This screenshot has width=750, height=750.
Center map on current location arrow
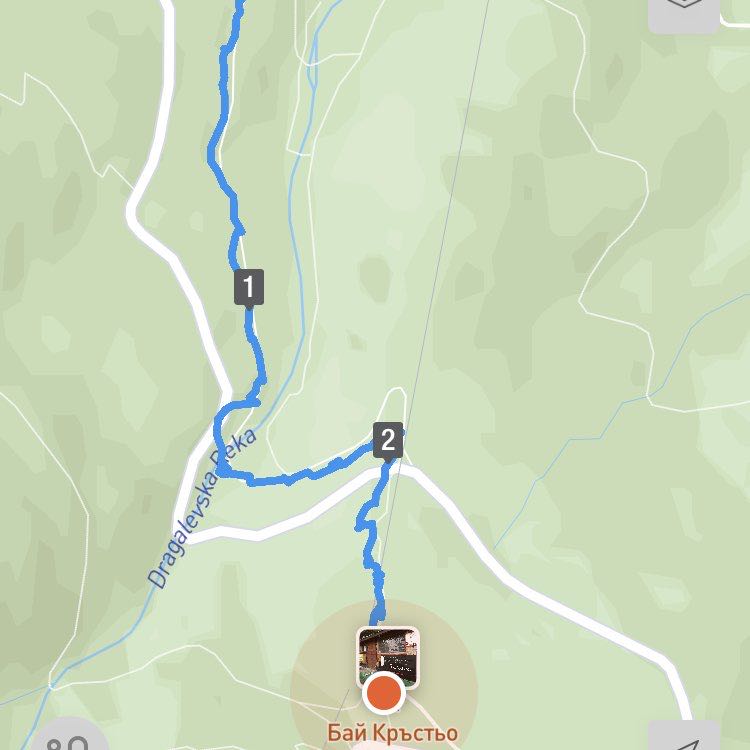click(x=684, y=738)
